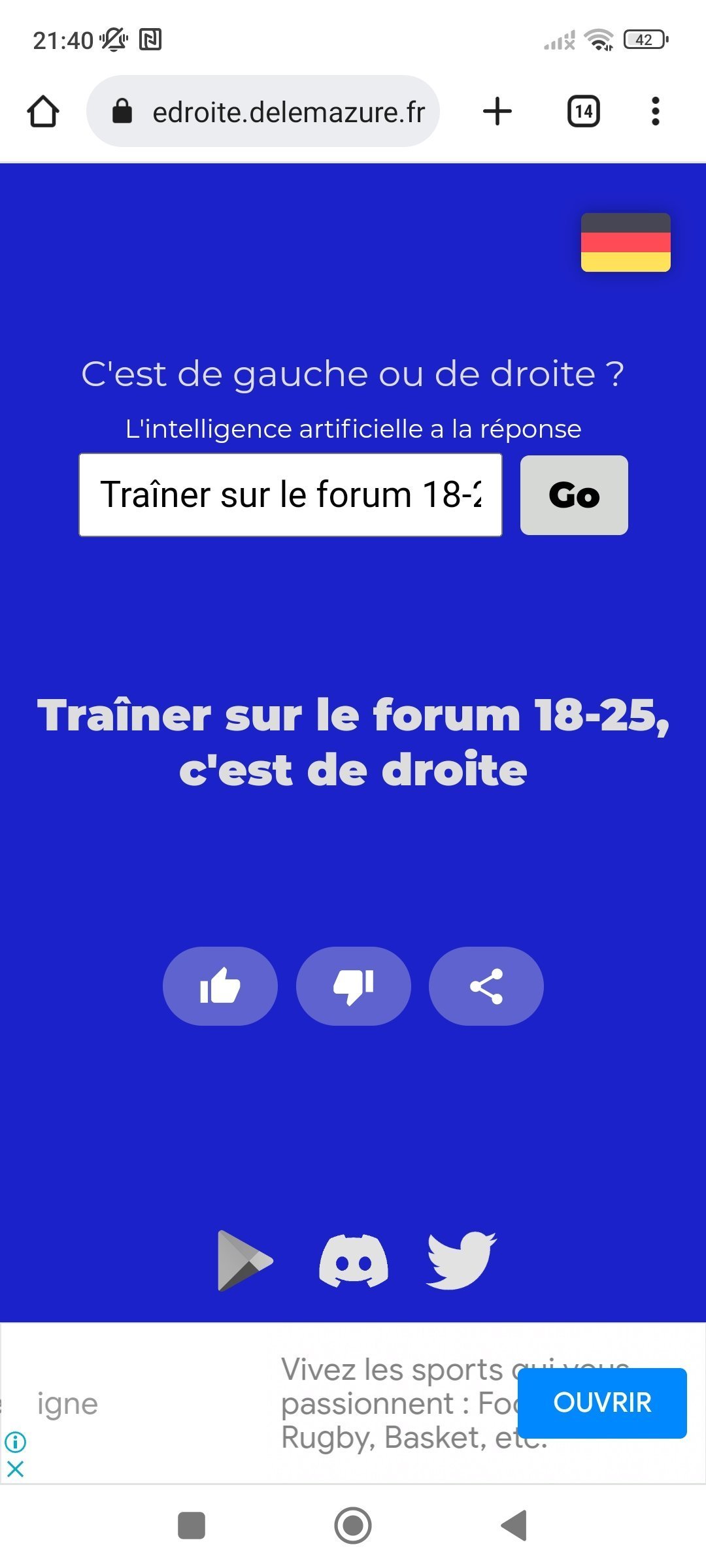706x1568 pixels.
Task: Tap the browser home icon
Action: (43, 111)
